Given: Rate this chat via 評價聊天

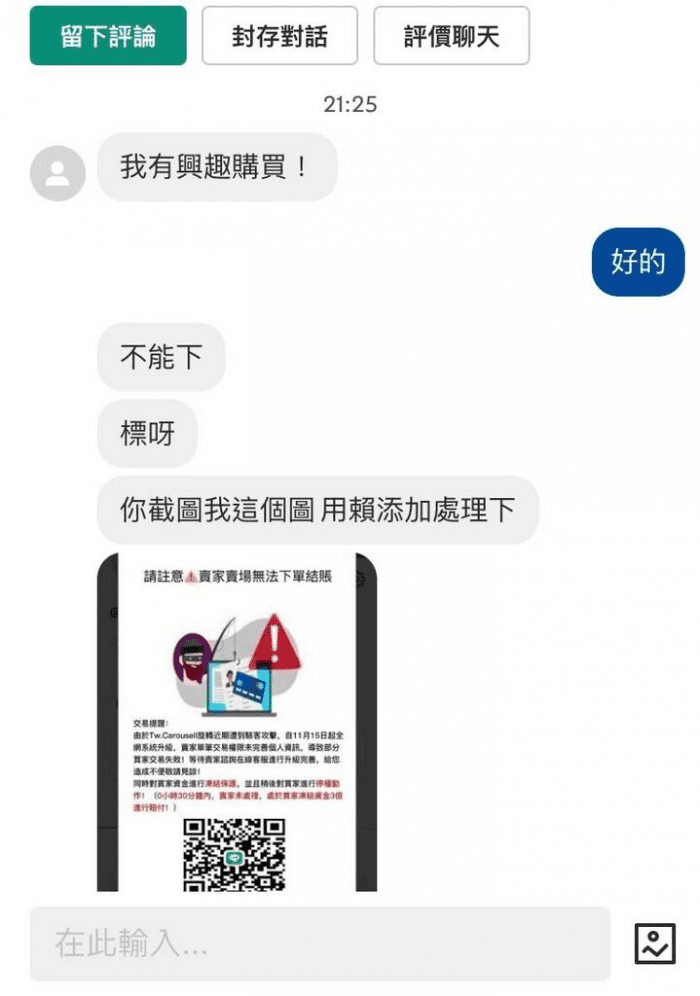Looking at the screenshot, I should coord(451,36).
